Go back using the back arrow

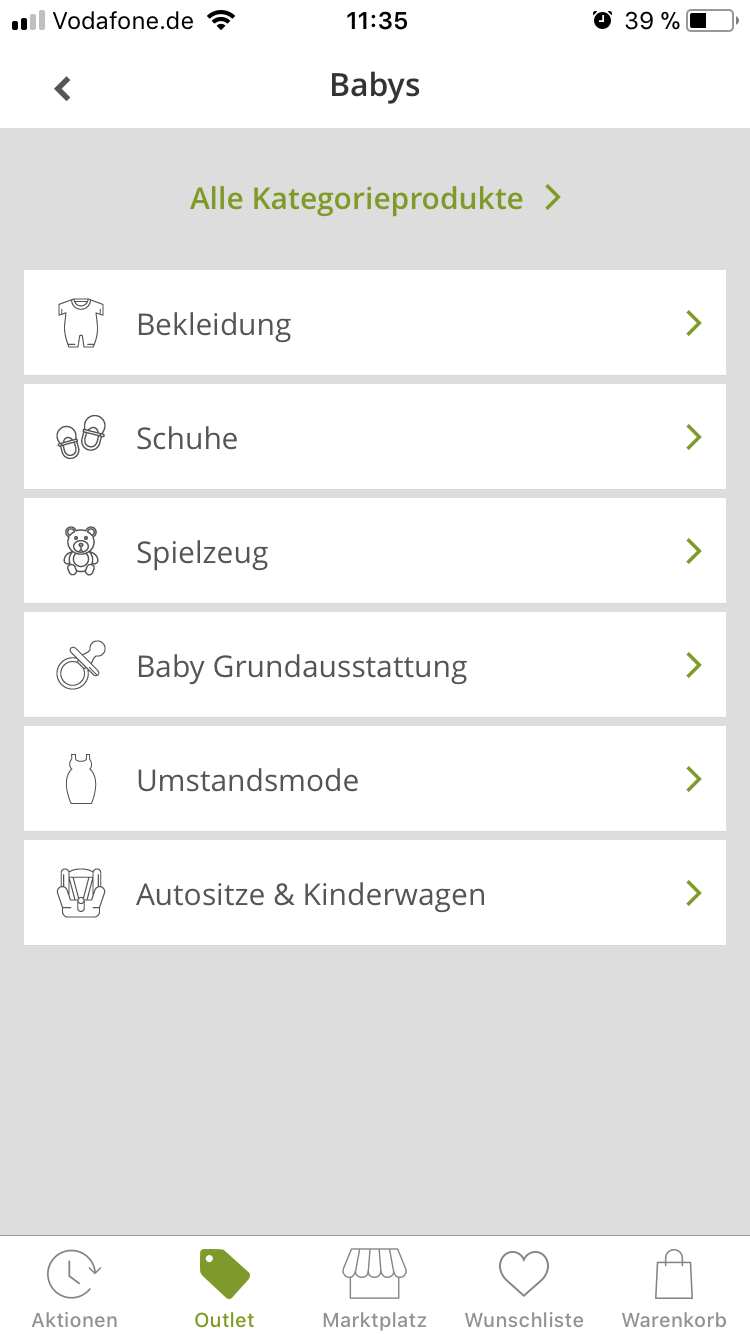coord(63,88)
